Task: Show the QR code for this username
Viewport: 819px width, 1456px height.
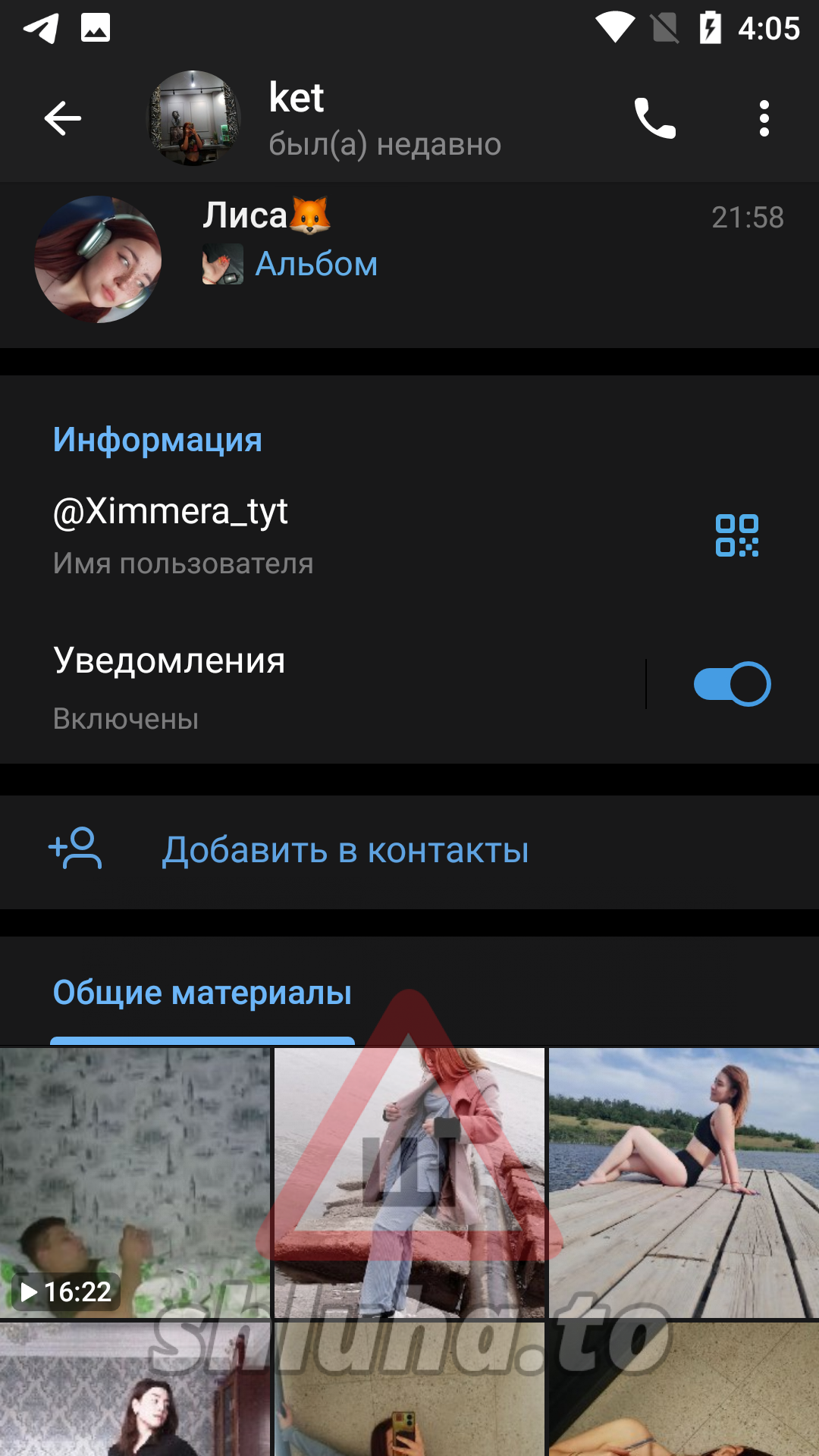Action: tap(736, 535)
